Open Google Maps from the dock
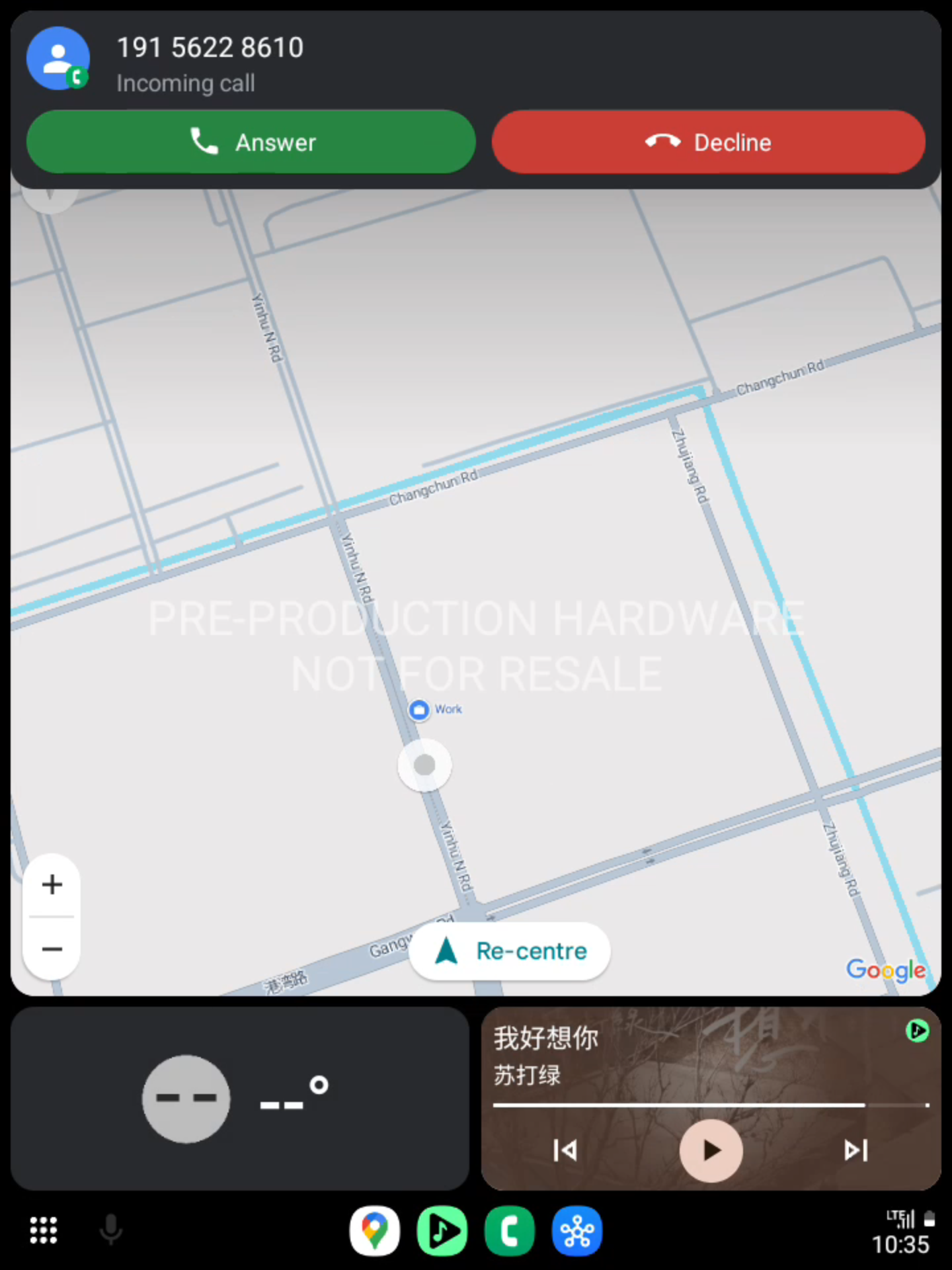This screenshot has height=1270, width=952. (375, 1231)
